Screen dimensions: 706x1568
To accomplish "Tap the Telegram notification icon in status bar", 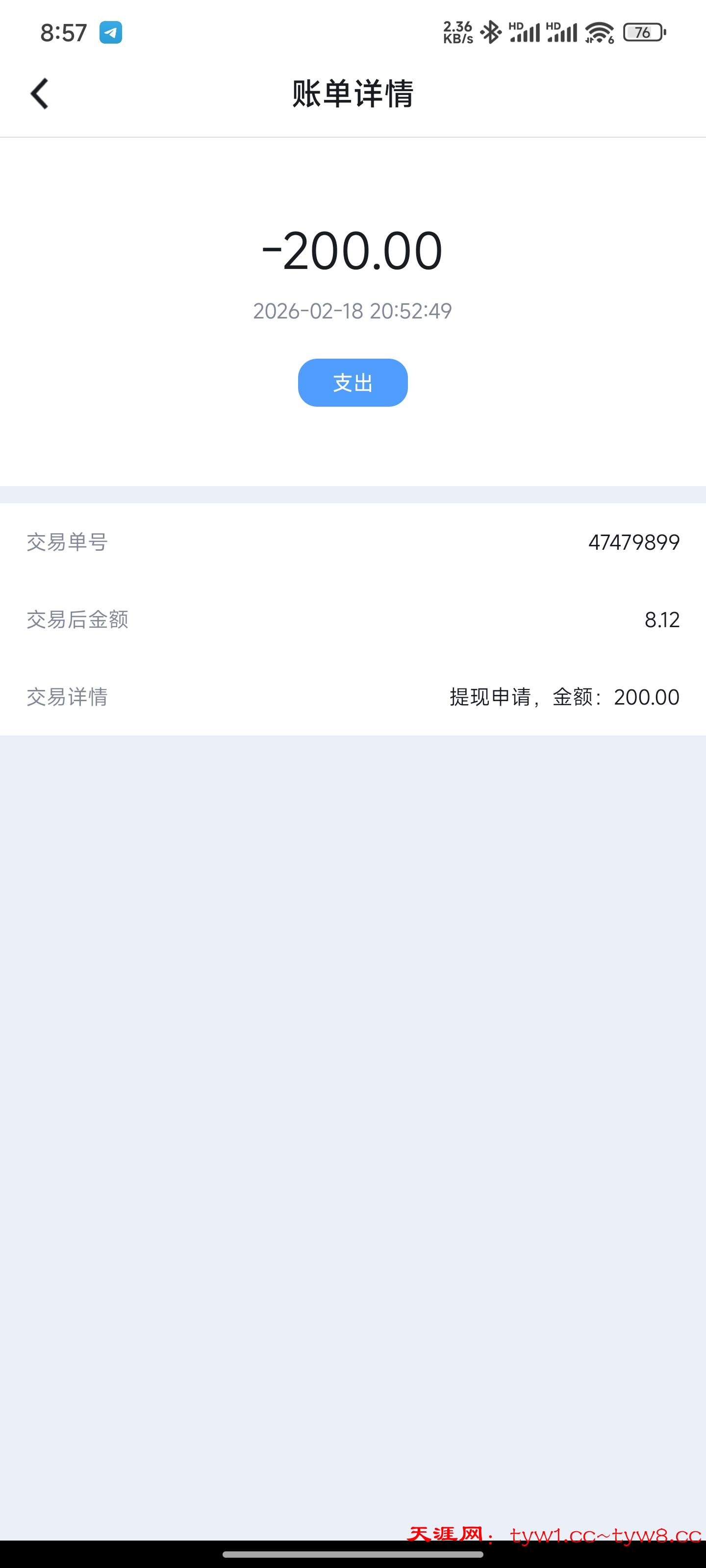I will (x=111, y=33).
